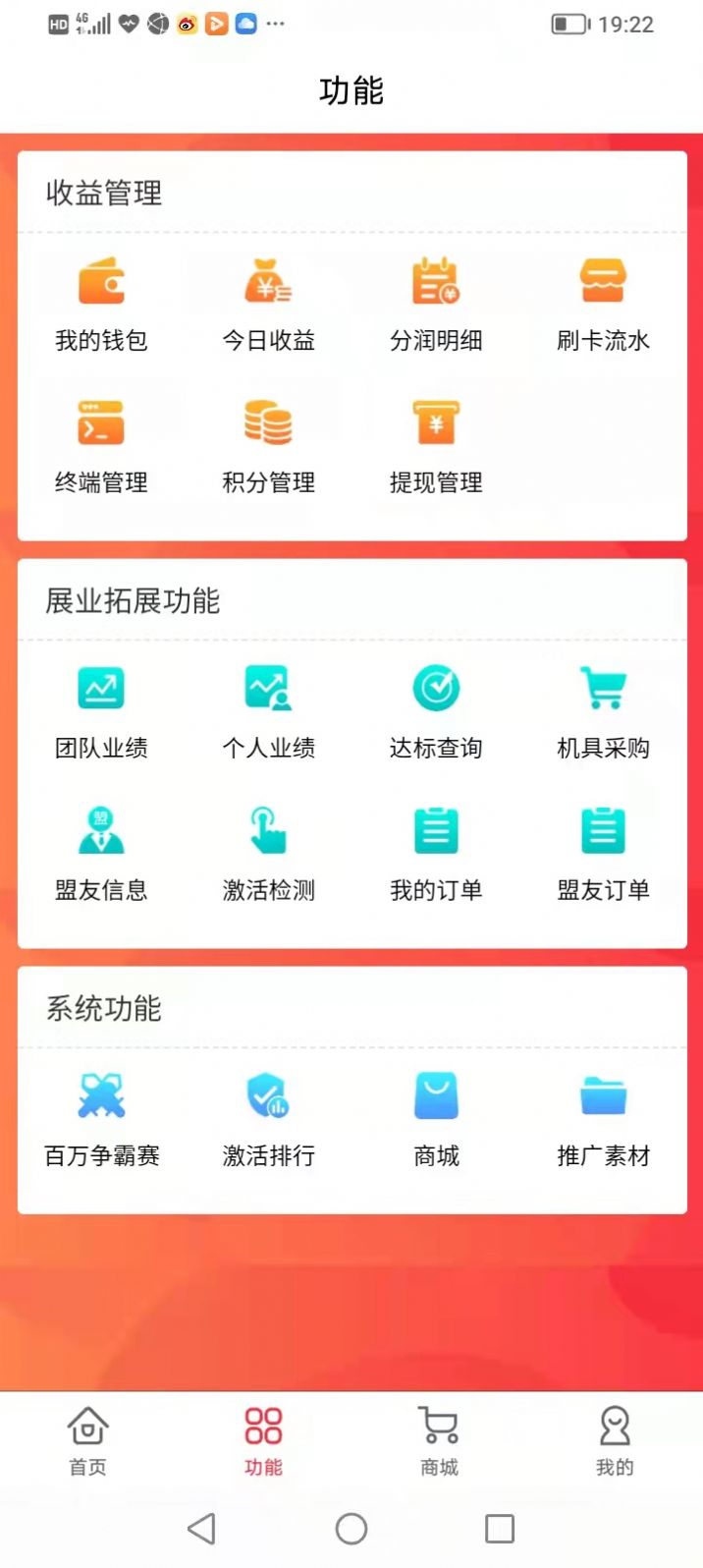Open 我的钱包 wallet

[101, 303]
